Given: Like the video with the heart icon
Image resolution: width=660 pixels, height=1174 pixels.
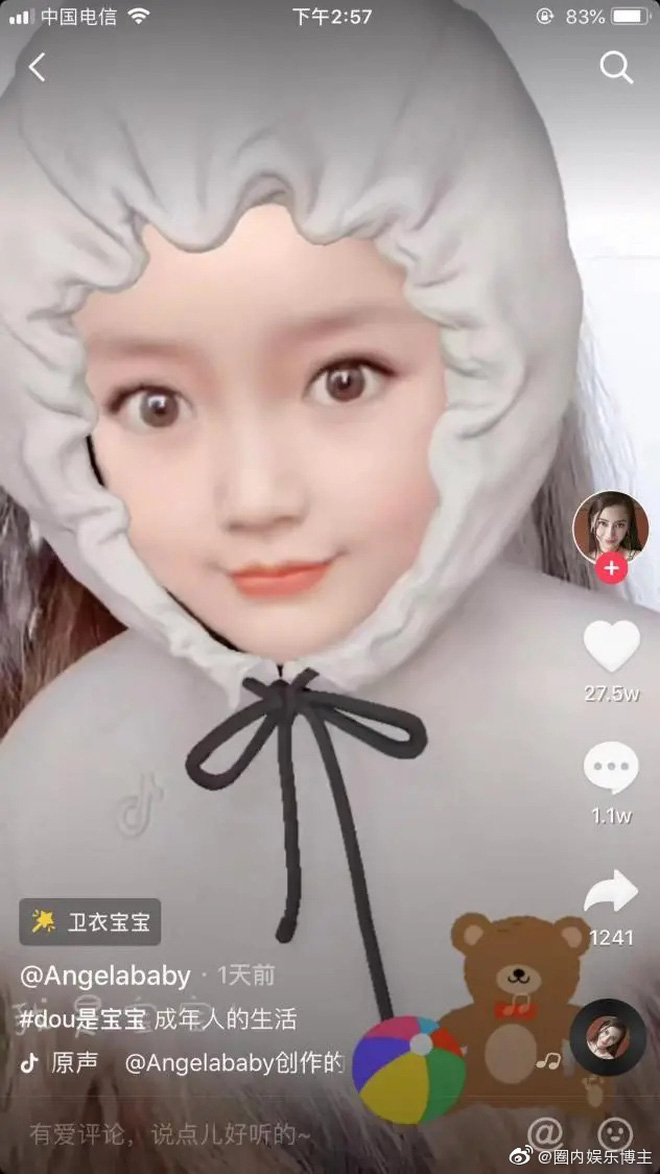Looking at the screenshot, I should tap(611, 645).
